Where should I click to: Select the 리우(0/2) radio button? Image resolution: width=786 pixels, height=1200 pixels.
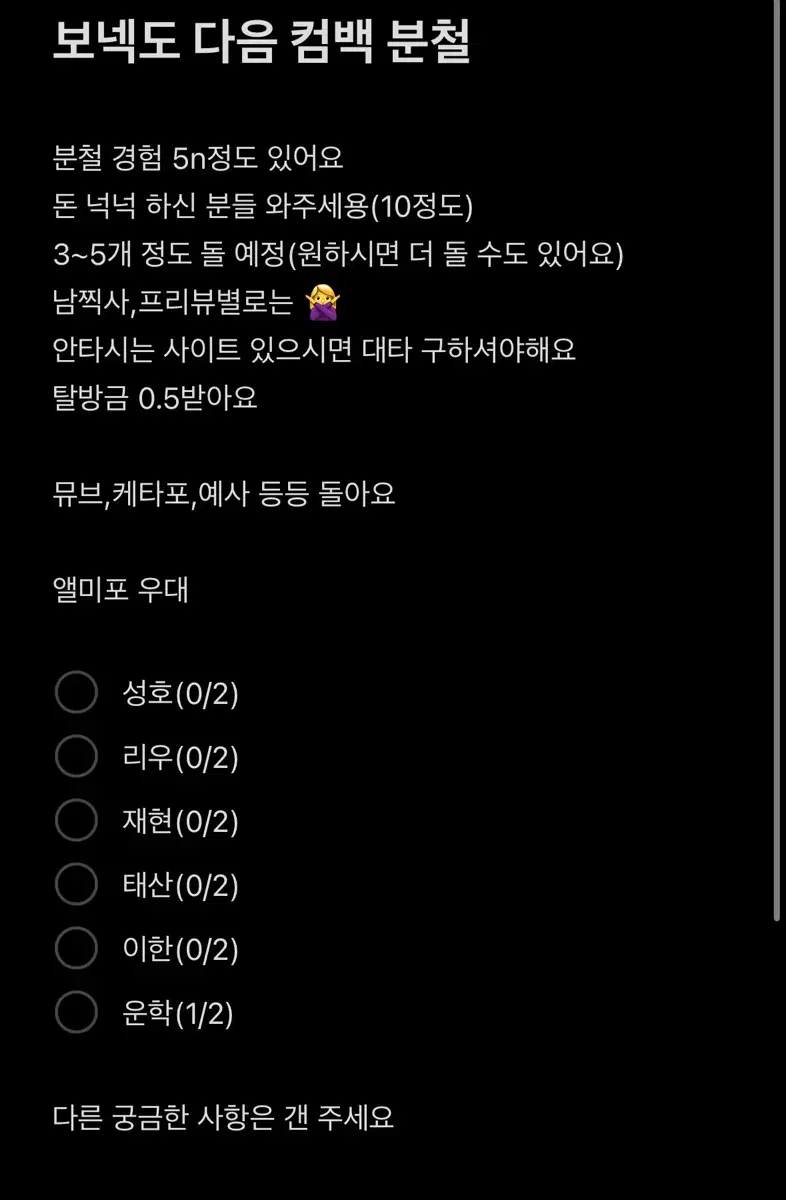tap(76, 757)
